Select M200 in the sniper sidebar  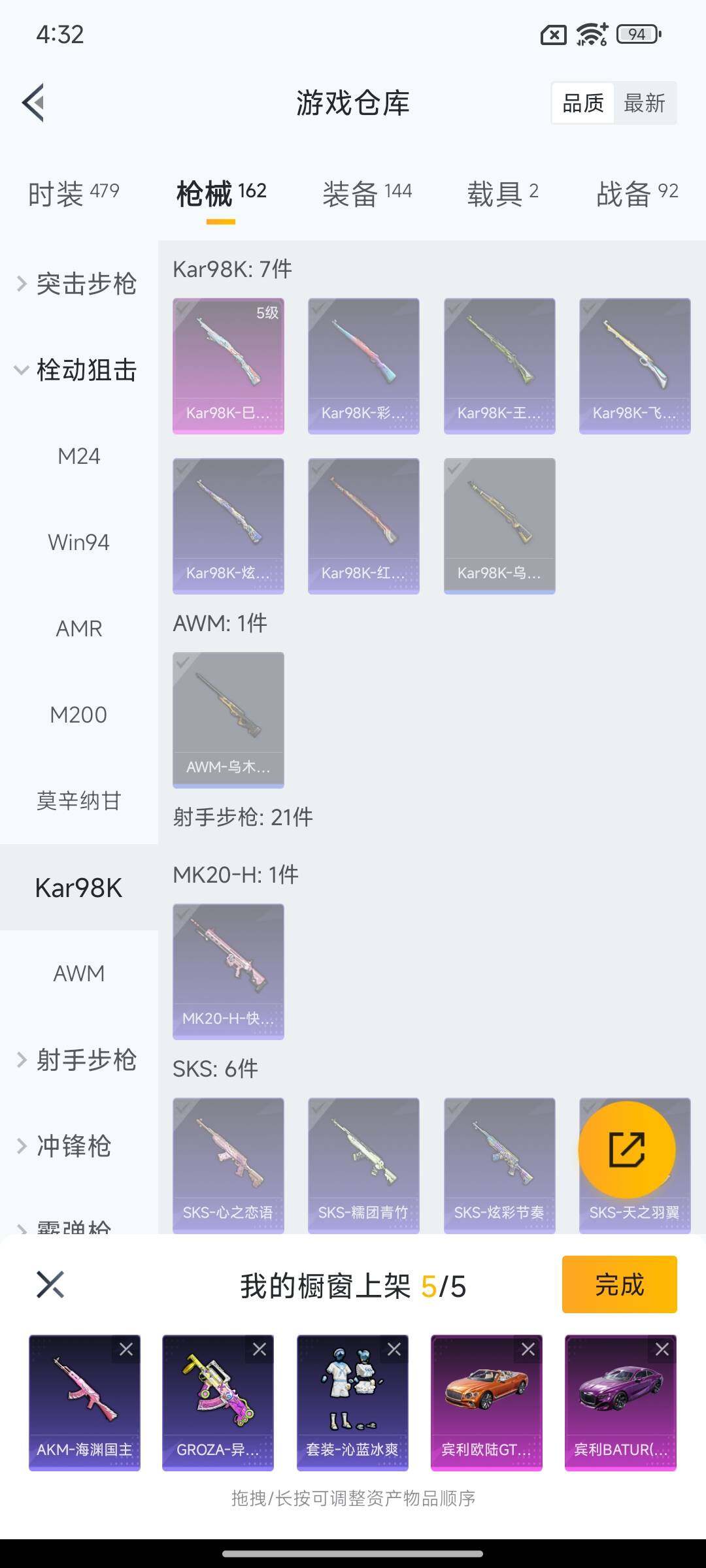click(x=78, y=714)
